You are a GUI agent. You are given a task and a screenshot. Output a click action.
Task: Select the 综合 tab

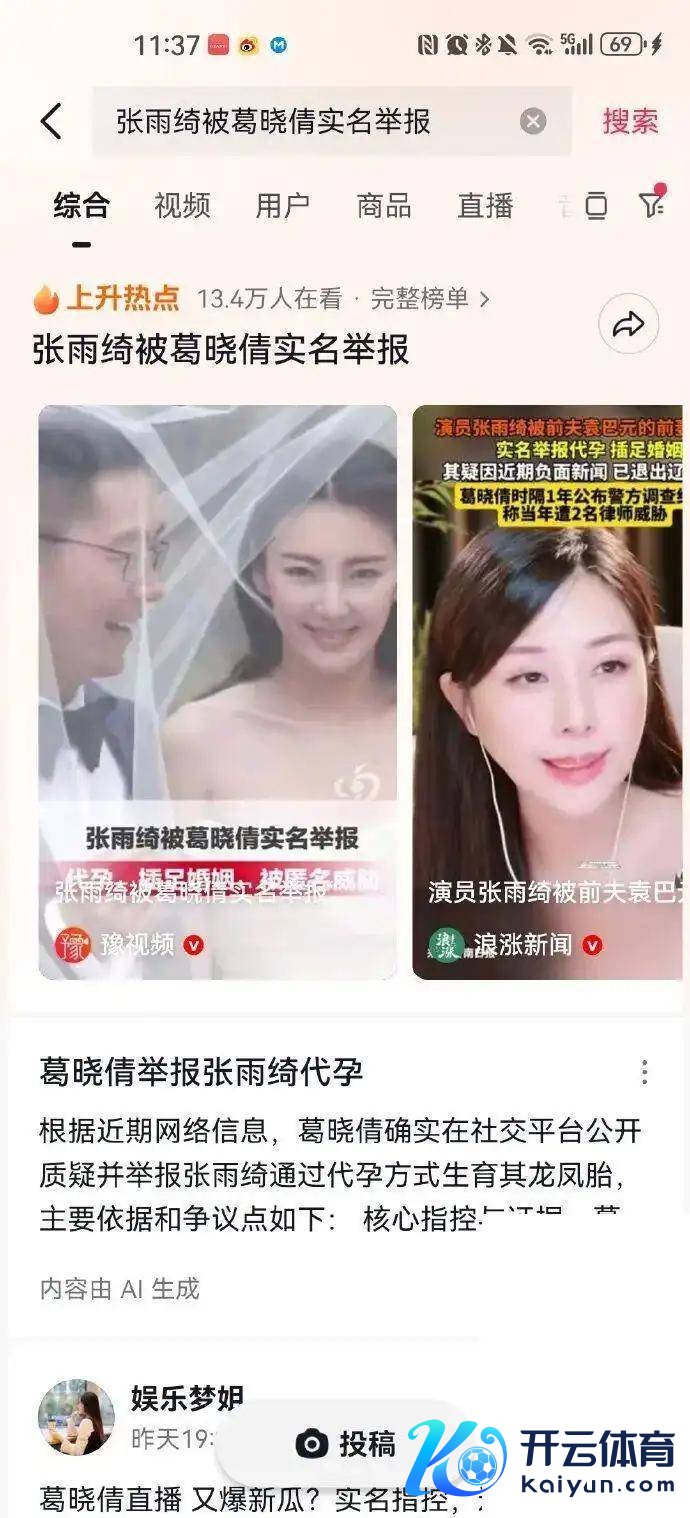click(81, 206)
